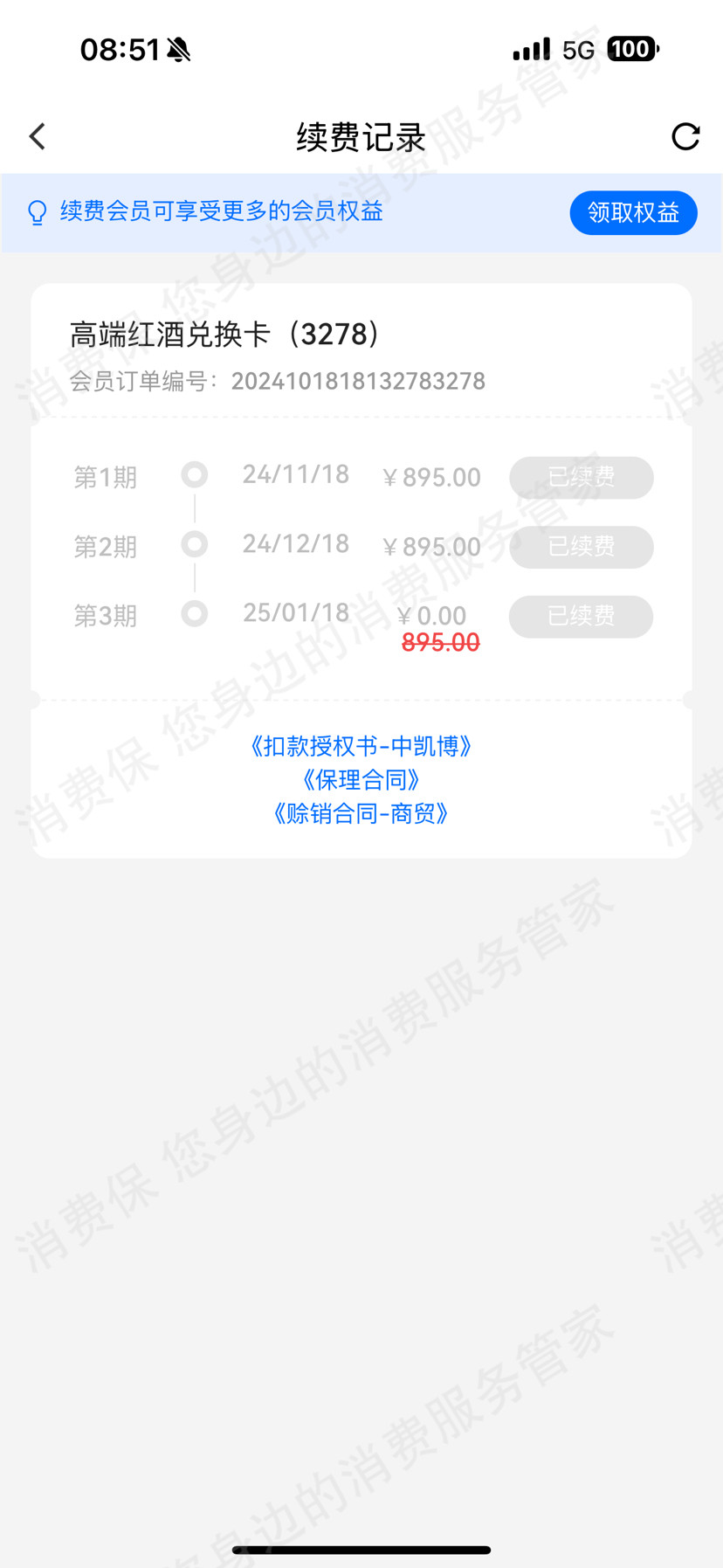
Task: Open the 《保理合同》 link
Action: click(x=361, y=780)
